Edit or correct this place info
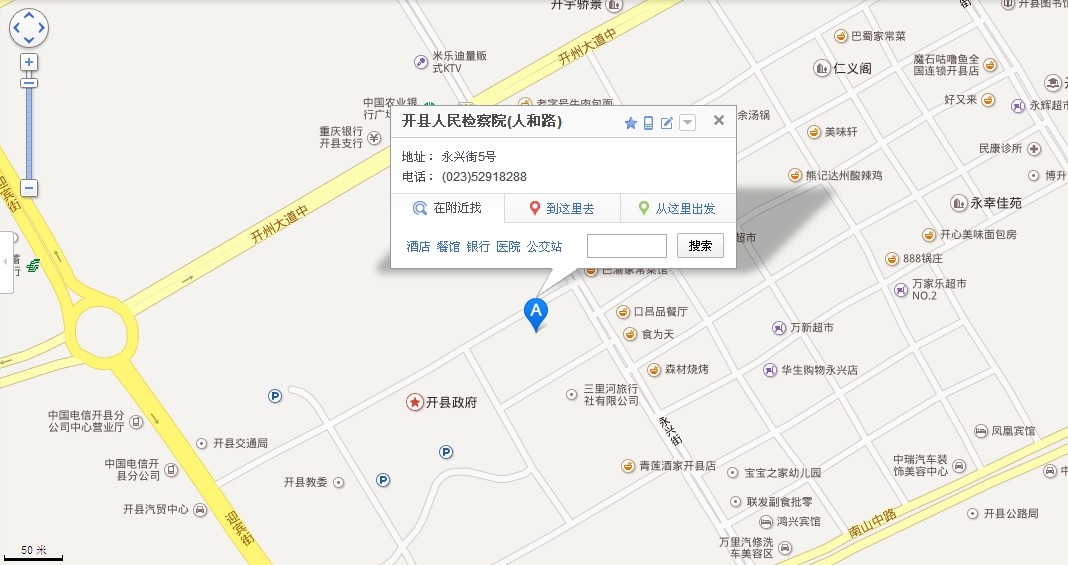This screenshot has height=565, width=1068. pyautogui.click(x=667, y=123)
